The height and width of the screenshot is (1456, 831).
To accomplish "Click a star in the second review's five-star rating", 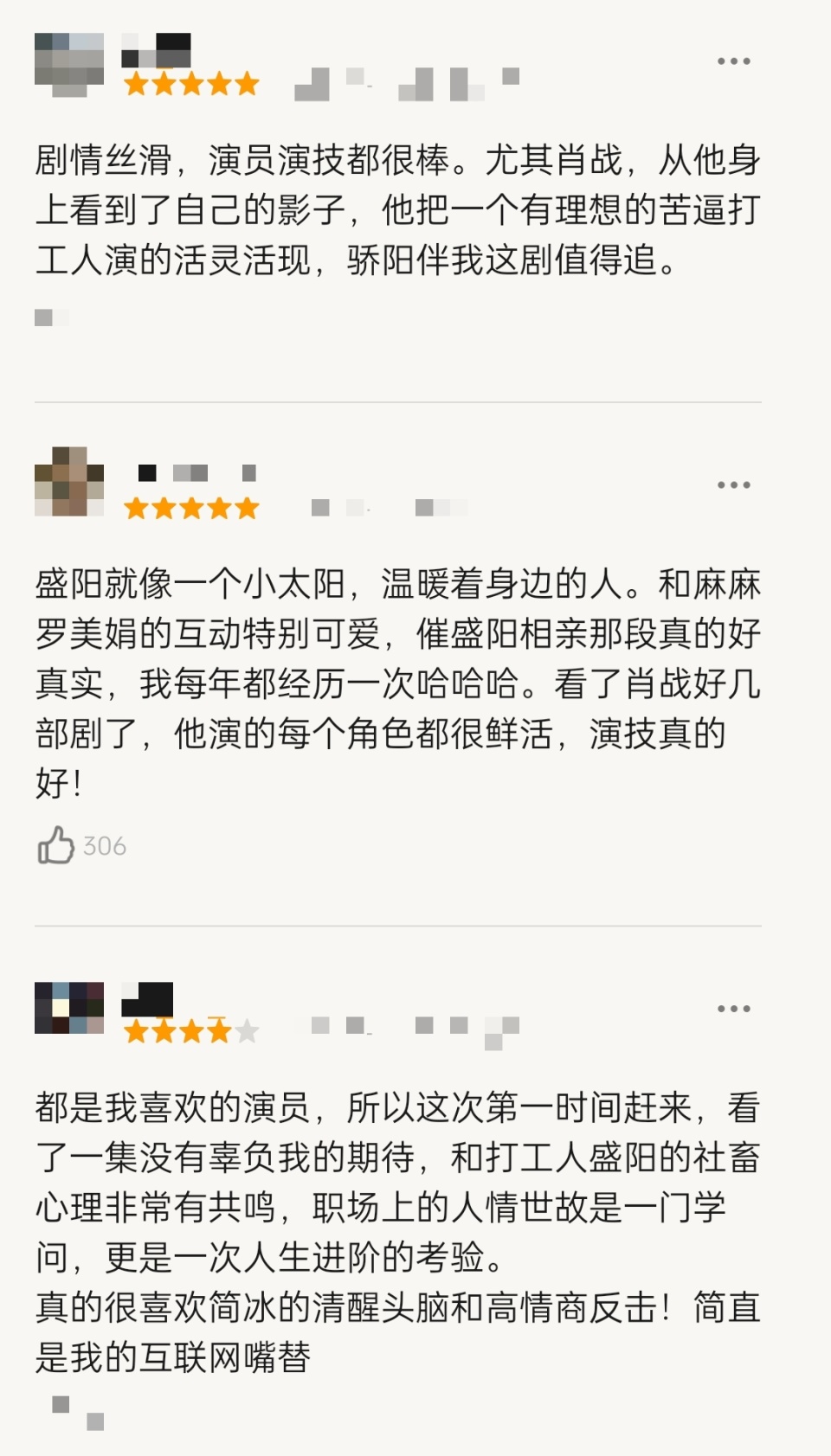I will pos(190,508).
